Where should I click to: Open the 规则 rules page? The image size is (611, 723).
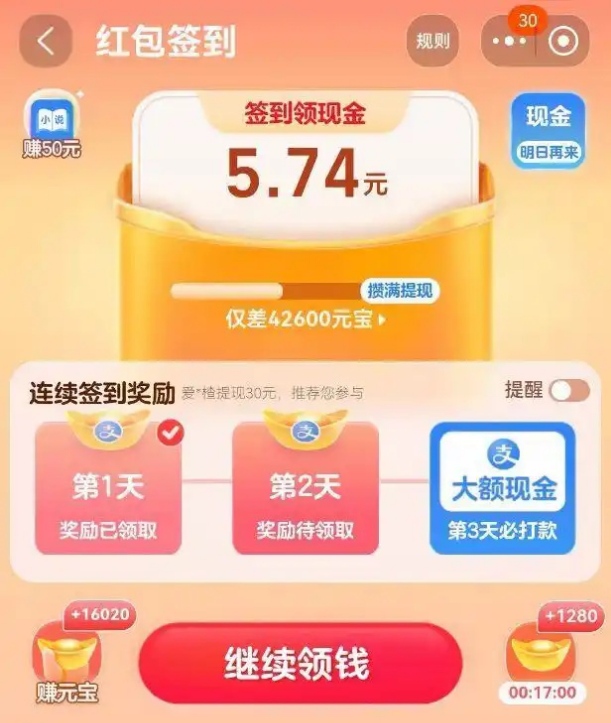pyautogui.click(x=433, y=42)
